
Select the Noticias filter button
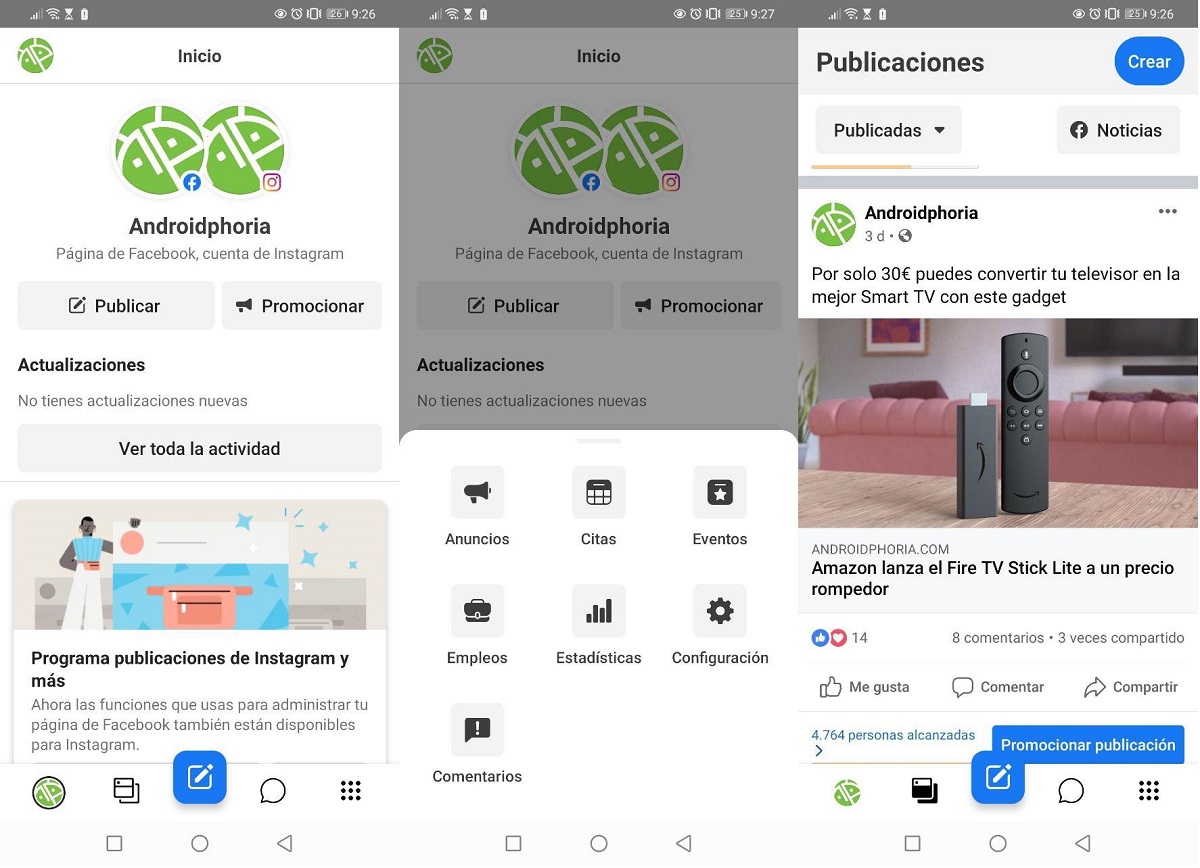click(1115, 130)
